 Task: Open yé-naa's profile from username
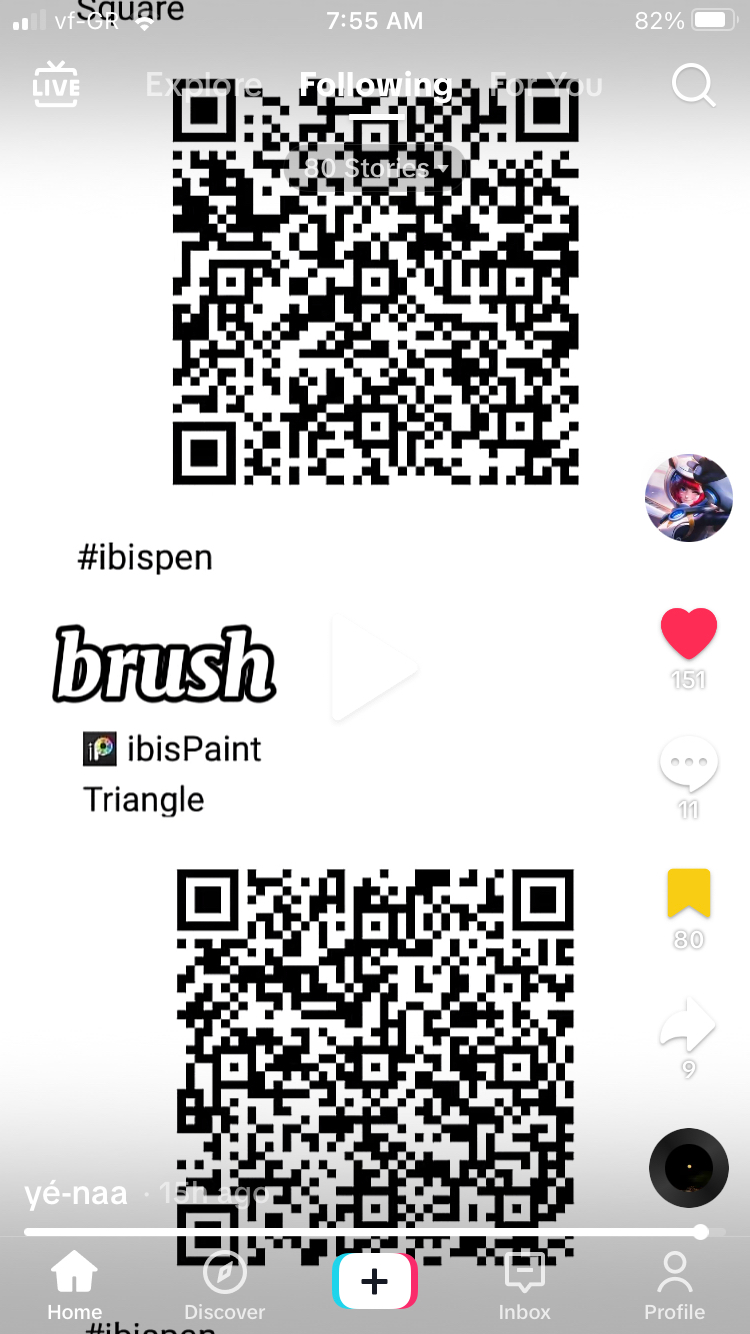click(76, 1193)
